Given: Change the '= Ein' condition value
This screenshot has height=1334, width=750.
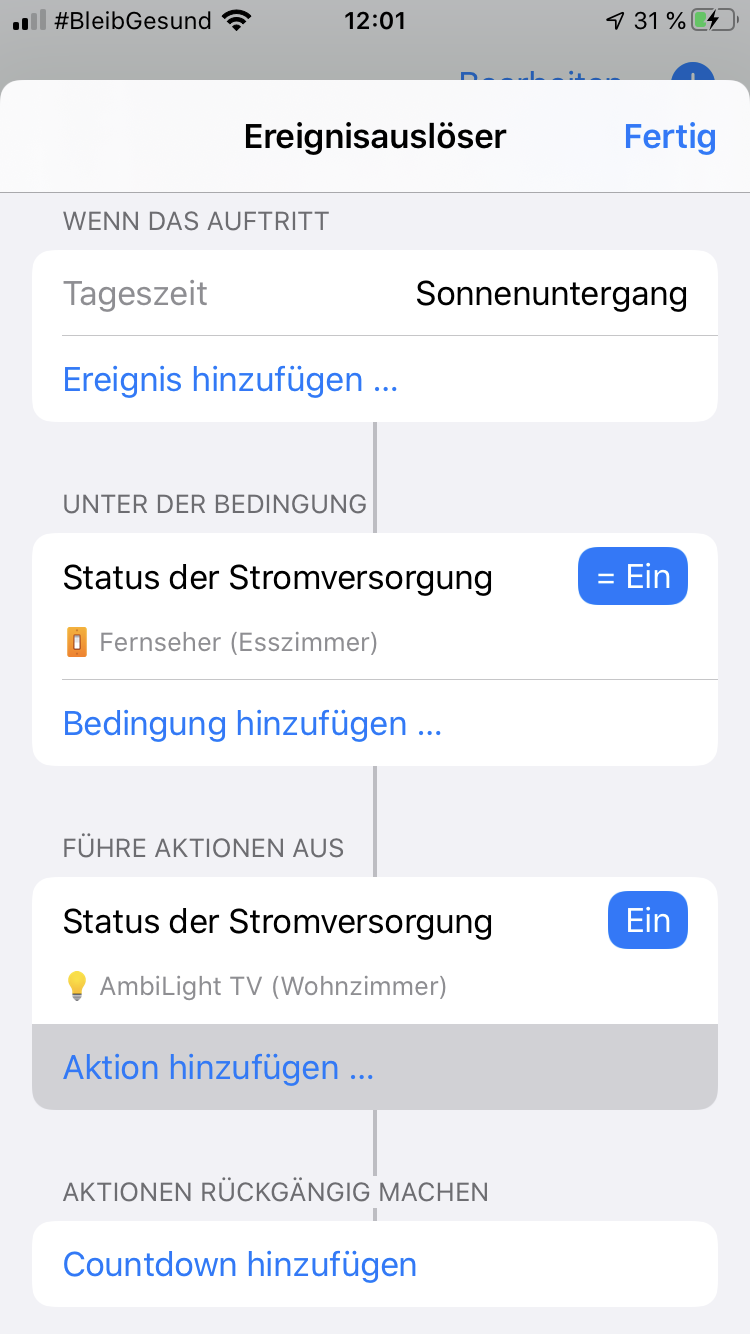Looking at the screenshot, I should tap(632, 577).
